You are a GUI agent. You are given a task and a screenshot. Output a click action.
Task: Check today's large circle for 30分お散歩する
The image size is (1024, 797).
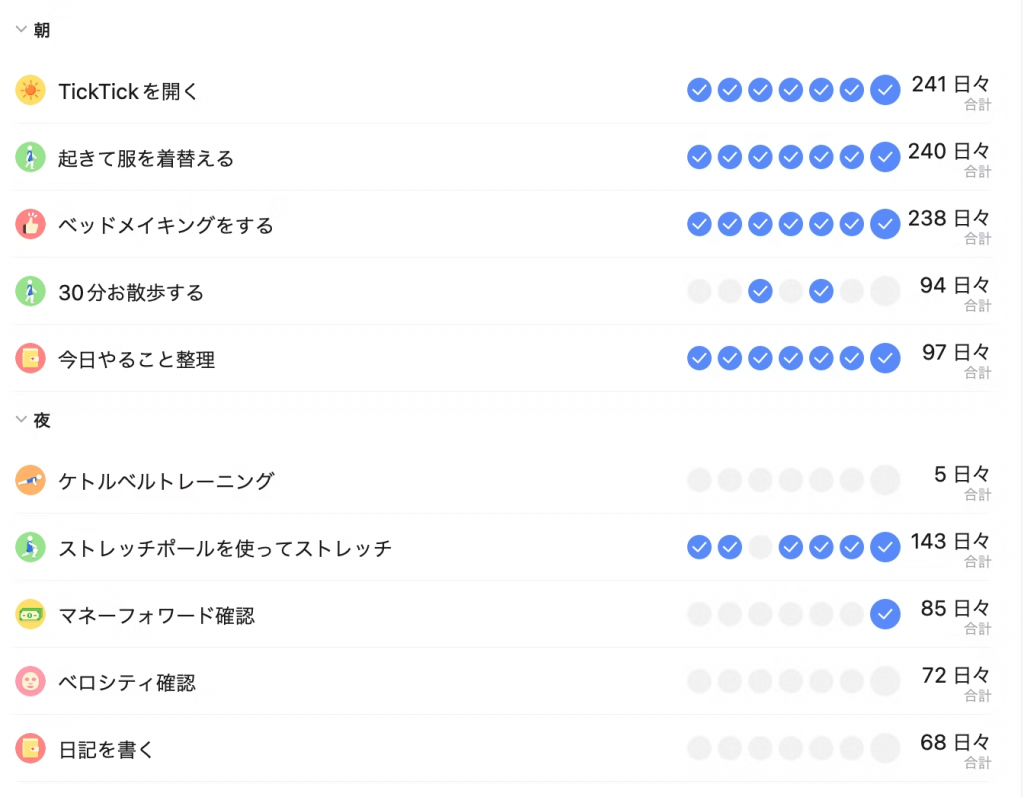coord(885,291)
